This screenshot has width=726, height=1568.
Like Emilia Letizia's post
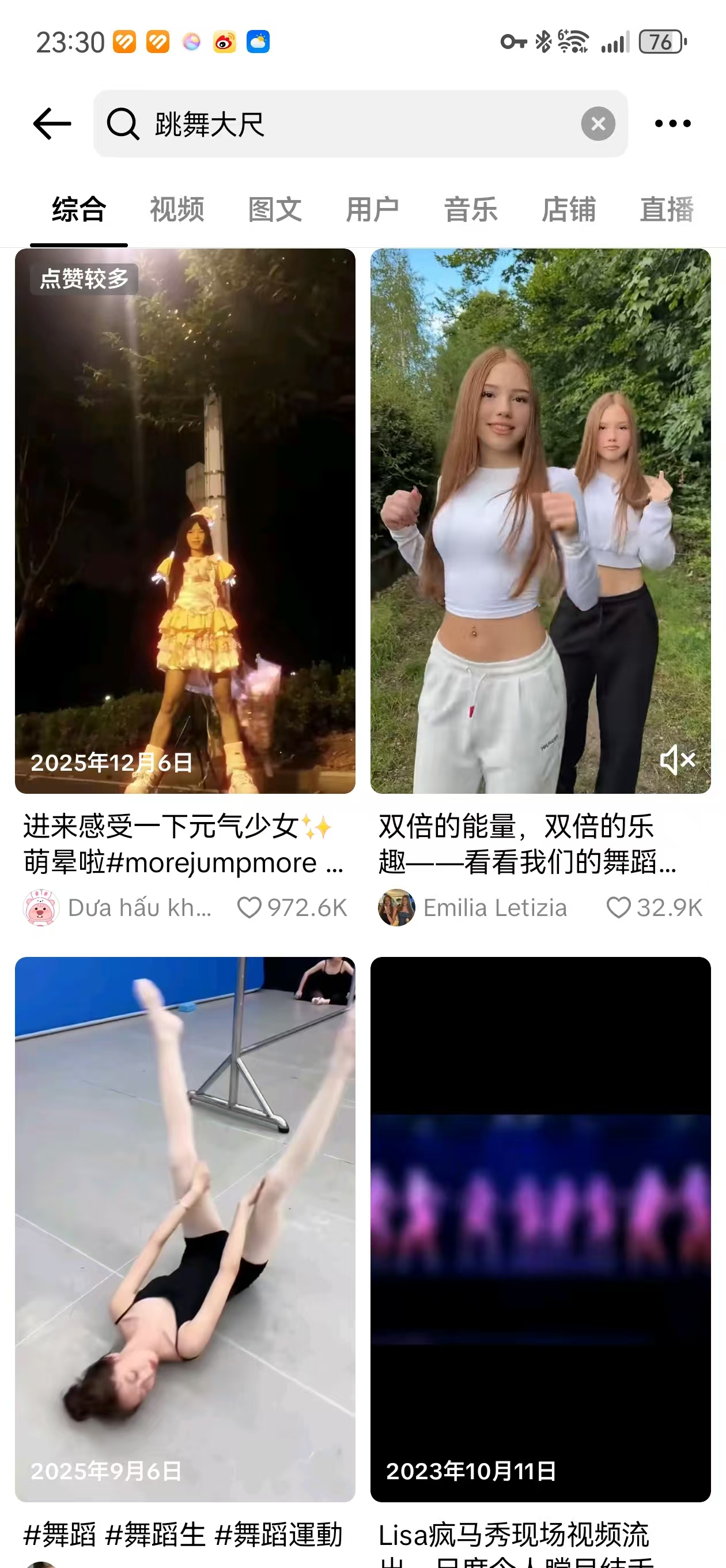[x=618, y=907]
